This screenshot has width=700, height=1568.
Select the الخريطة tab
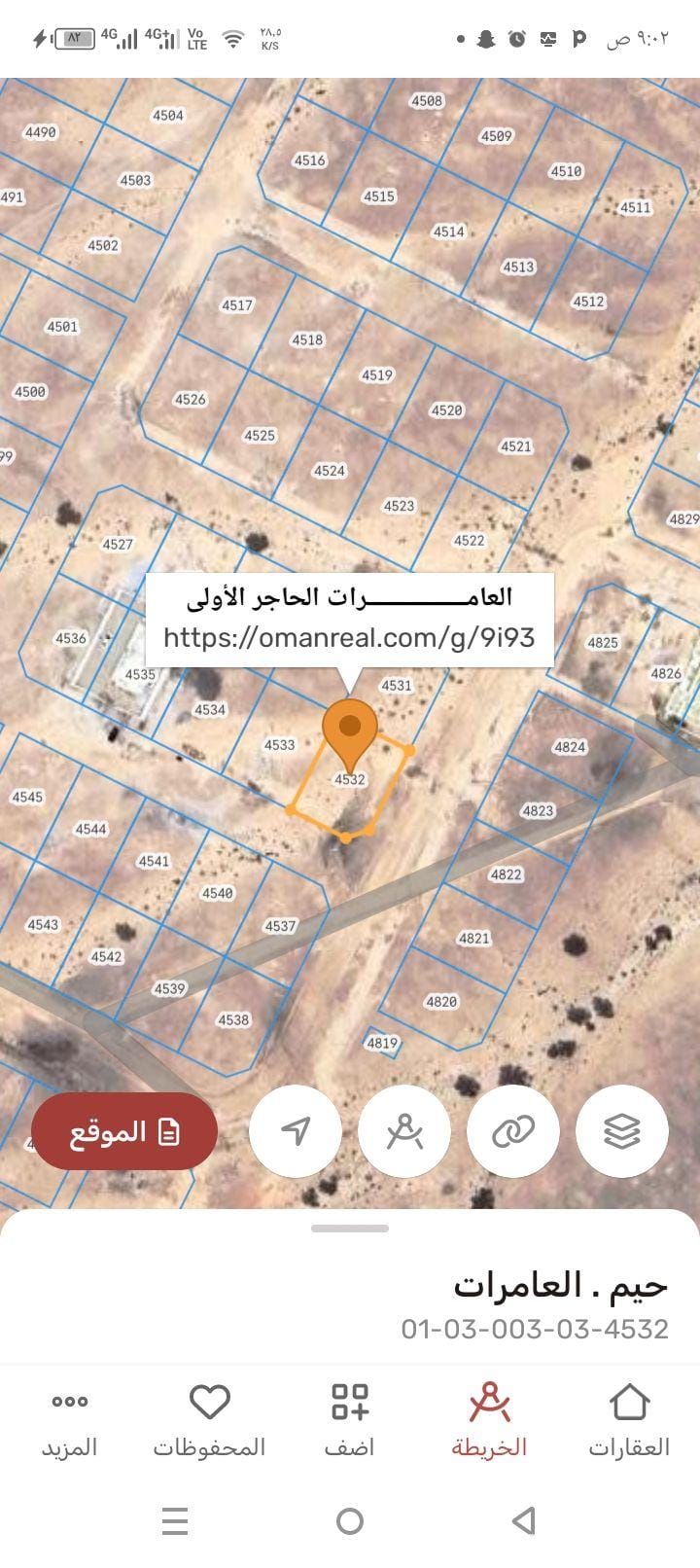(x=489, y=1422)
